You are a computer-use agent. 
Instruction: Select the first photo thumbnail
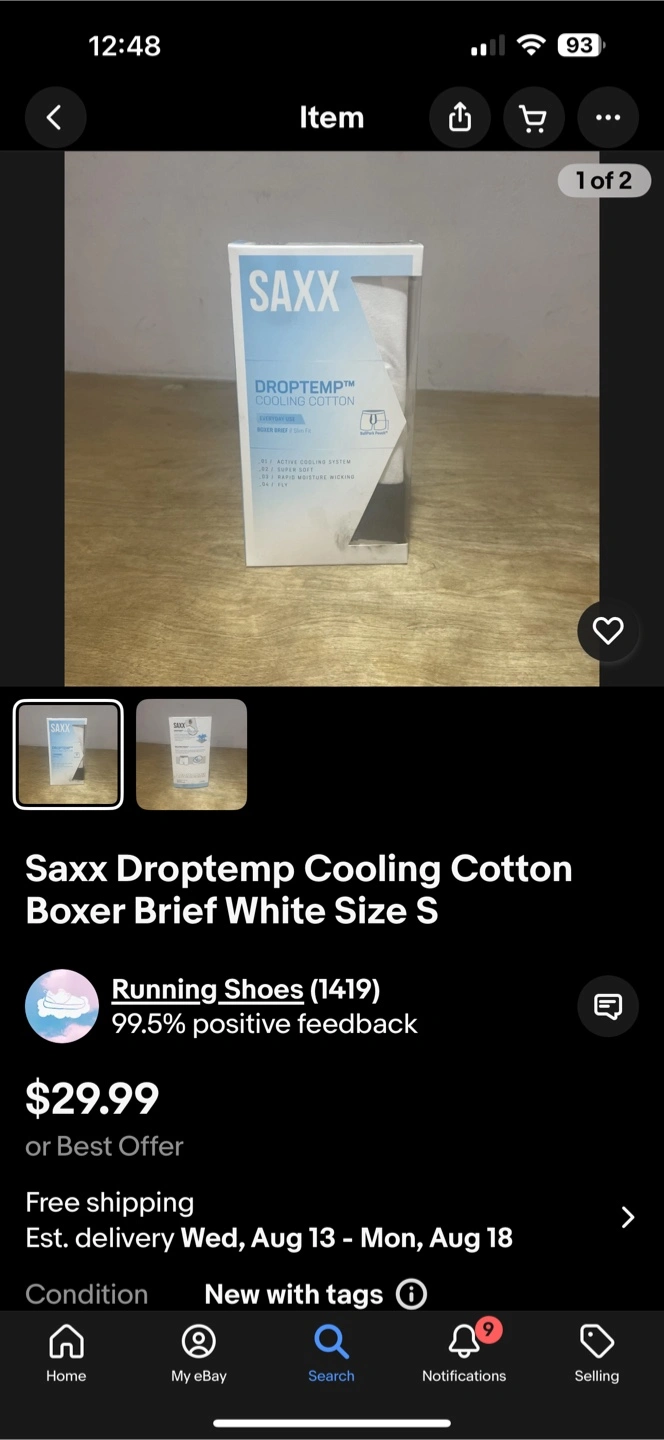pyautogui.click(x=68, y=754)
